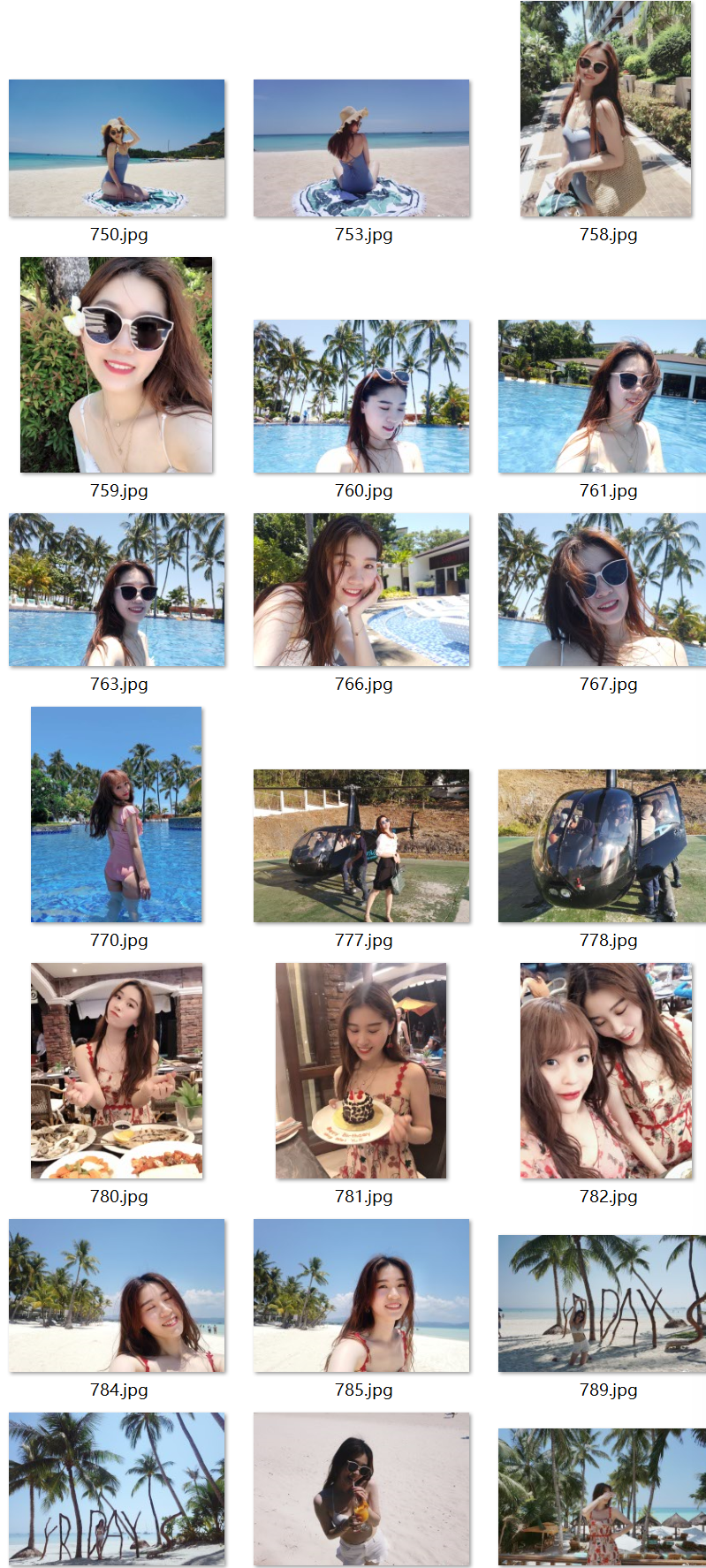Open the file 750.jpg
The width and height of the screenshot is (706, 1568).
[x=117, y=148]
